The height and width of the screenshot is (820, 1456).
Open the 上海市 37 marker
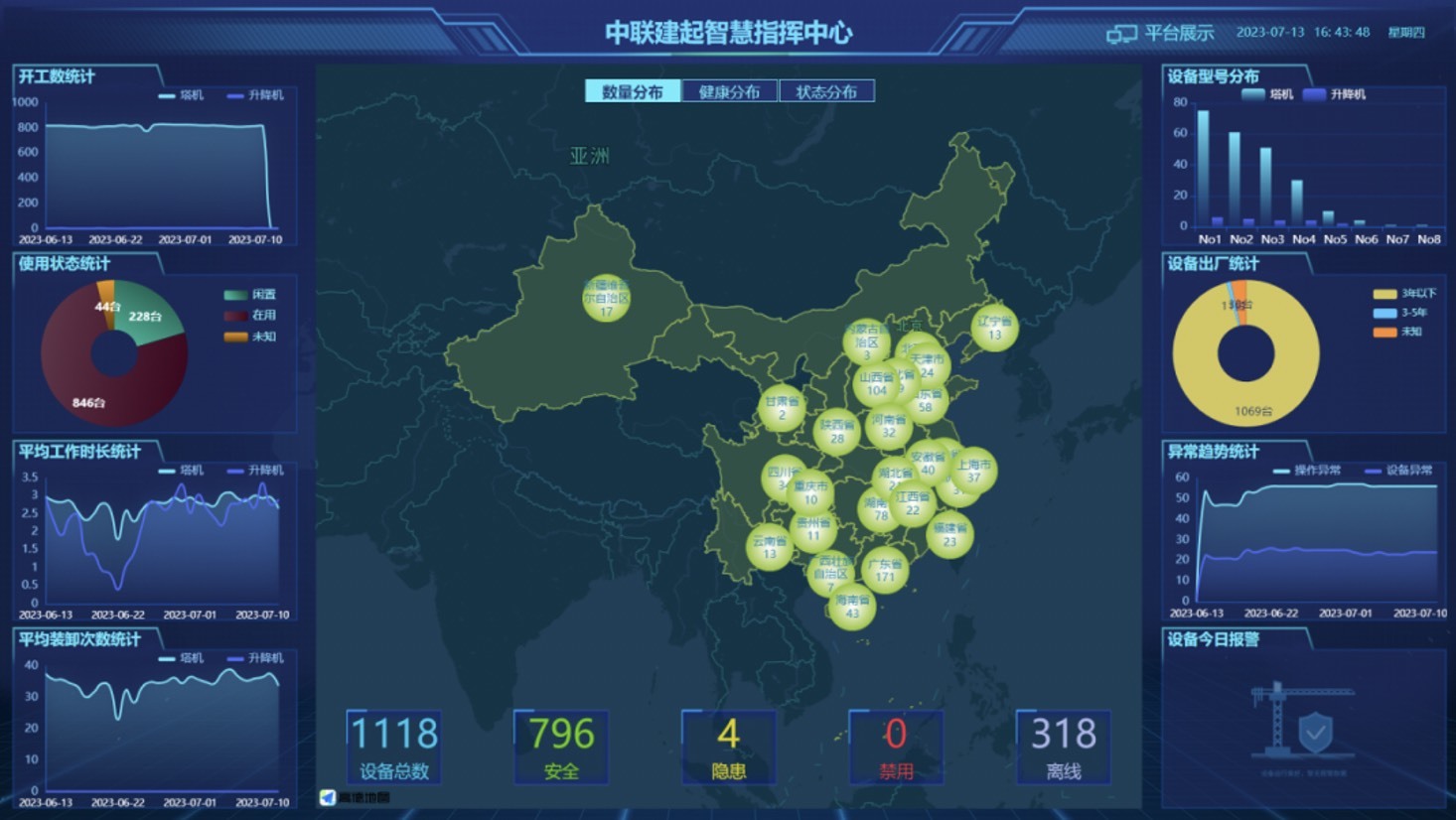pyautogui.click(x=973, y=471)
